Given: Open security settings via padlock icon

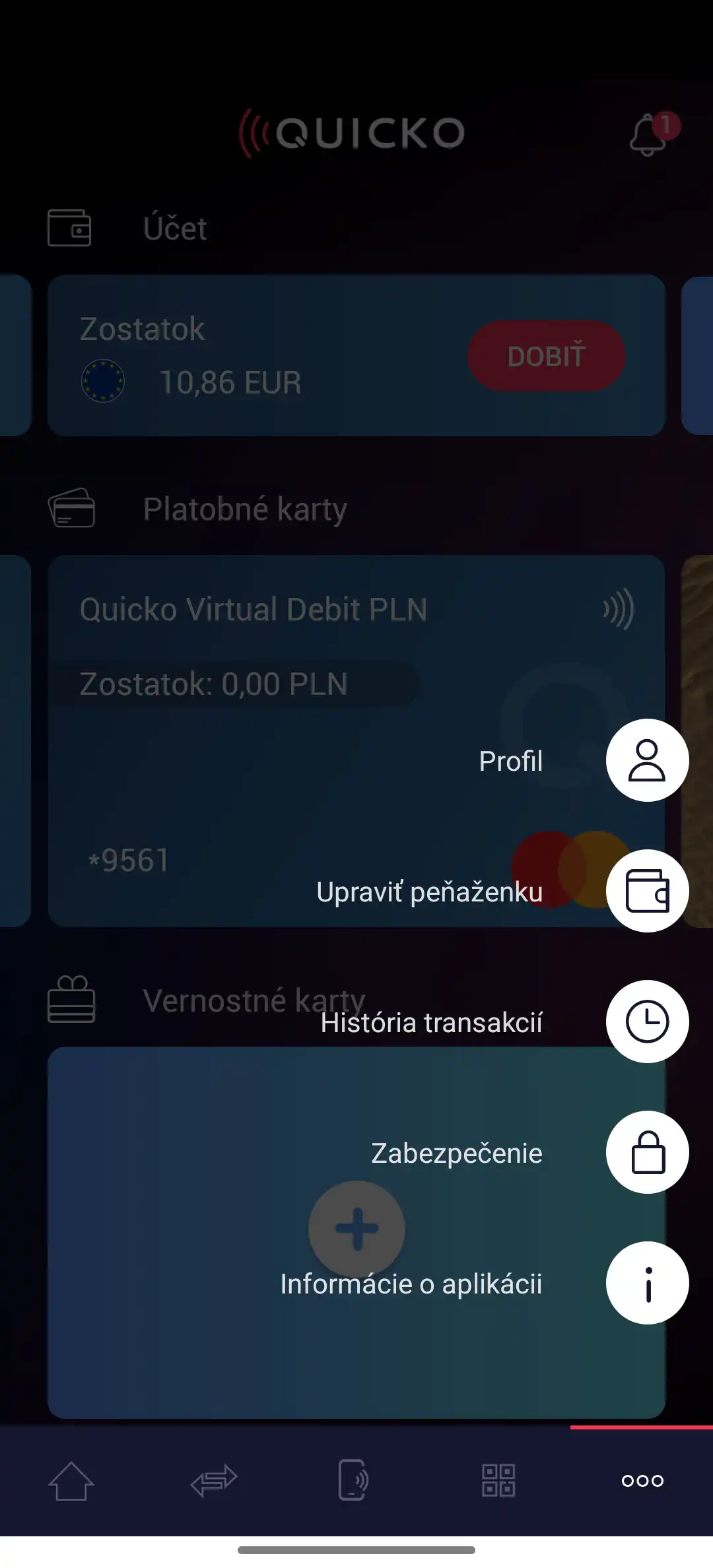Looking at the screenshot, I should click(x=647, y=1152).
